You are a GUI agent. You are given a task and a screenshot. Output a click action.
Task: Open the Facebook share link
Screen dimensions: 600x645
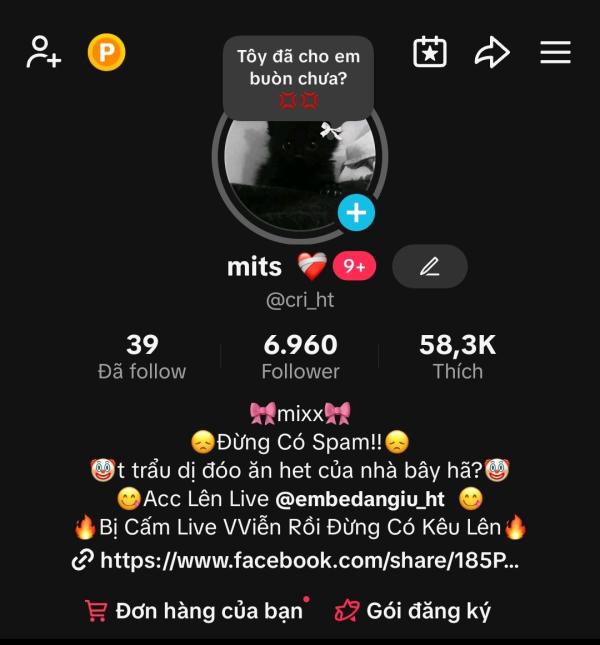pos(296,560)
